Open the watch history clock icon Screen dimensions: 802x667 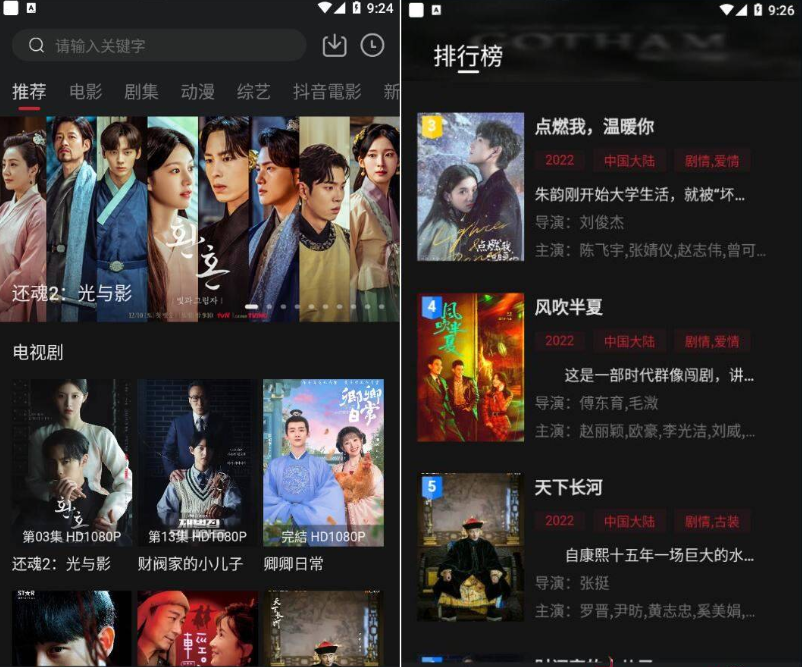click(x=372, y=45)
